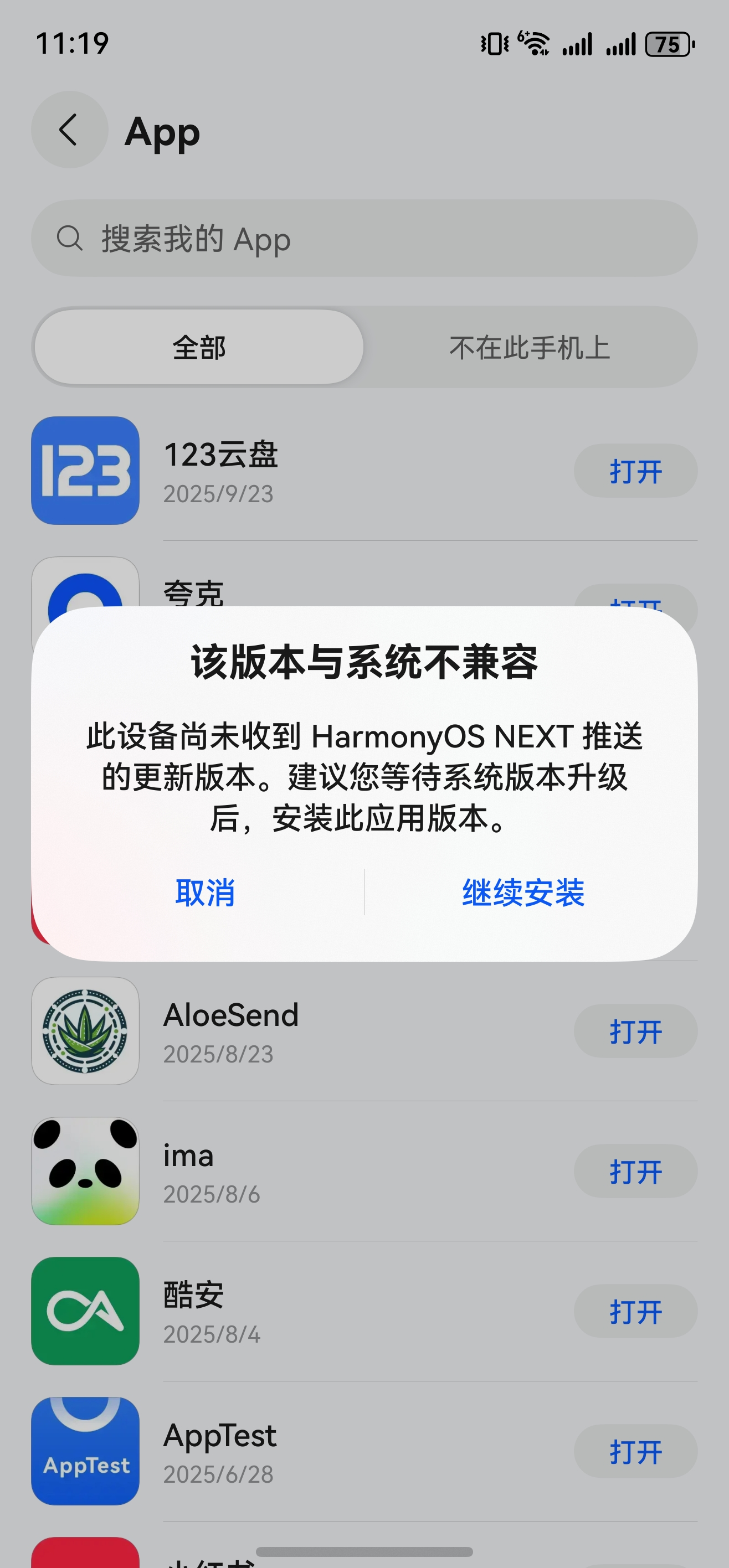The height and width of the screenshot is (1568, 729).
Task: Tap 打开 next to AppTest
Action: point(635,1451)
